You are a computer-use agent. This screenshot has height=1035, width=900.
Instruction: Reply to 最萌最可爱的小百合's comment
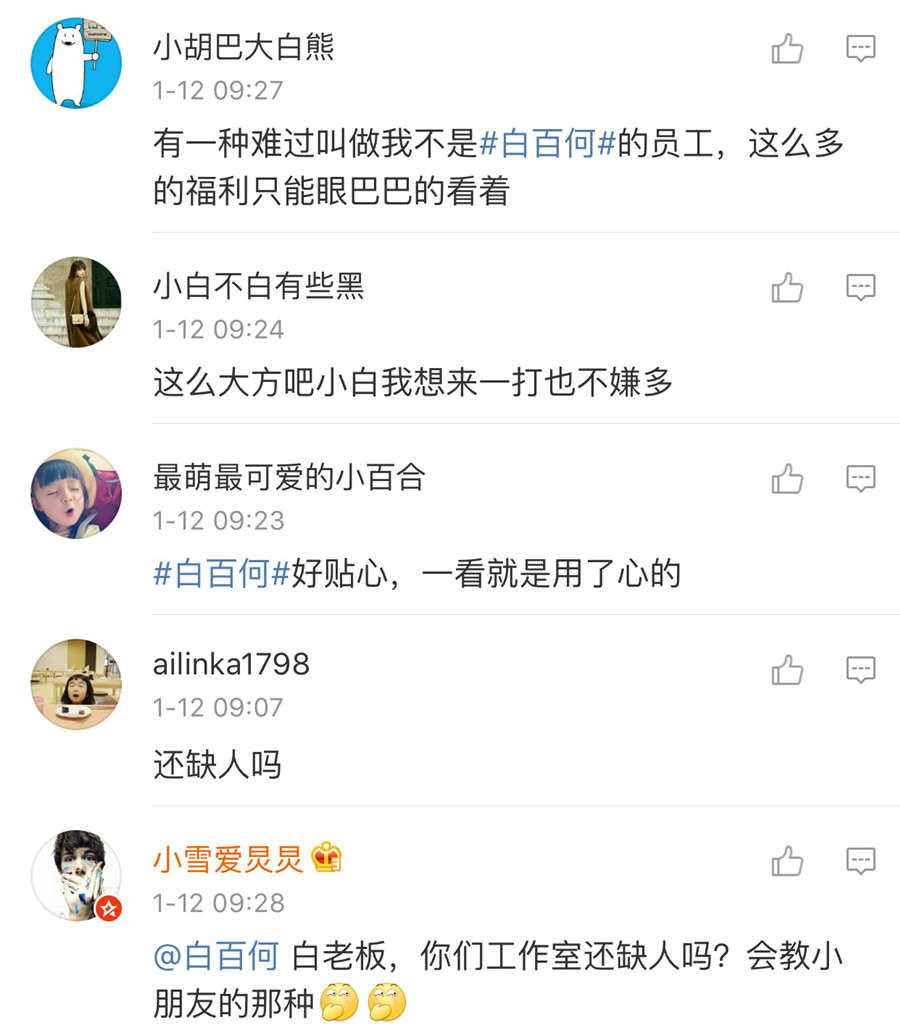(861, 480)
